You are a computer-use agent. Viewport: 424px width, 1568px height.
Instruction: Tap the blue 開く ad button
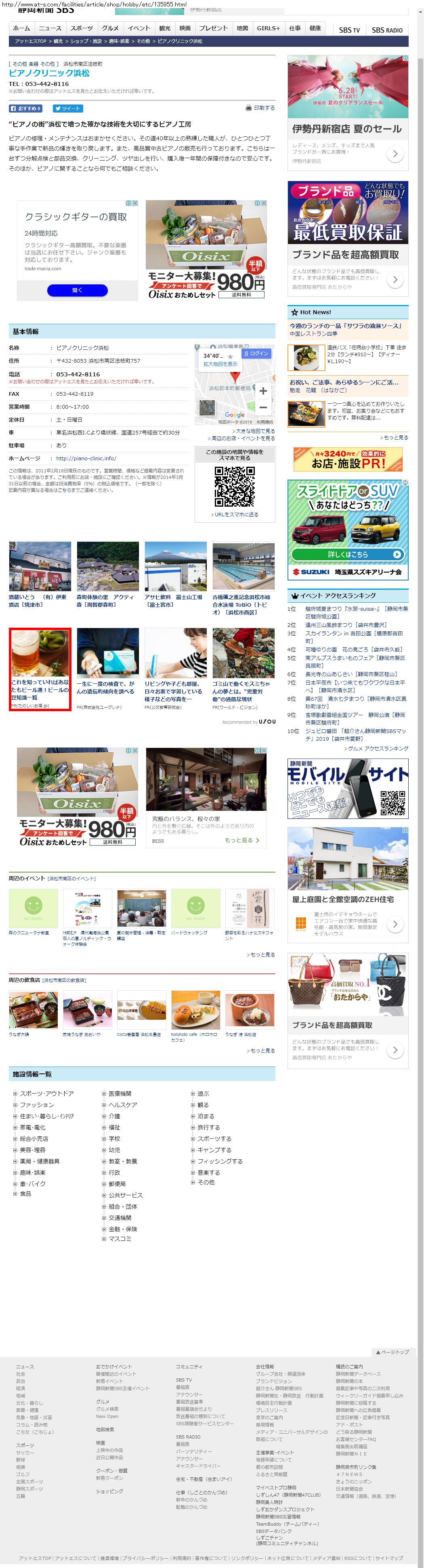tap(78, 290)
